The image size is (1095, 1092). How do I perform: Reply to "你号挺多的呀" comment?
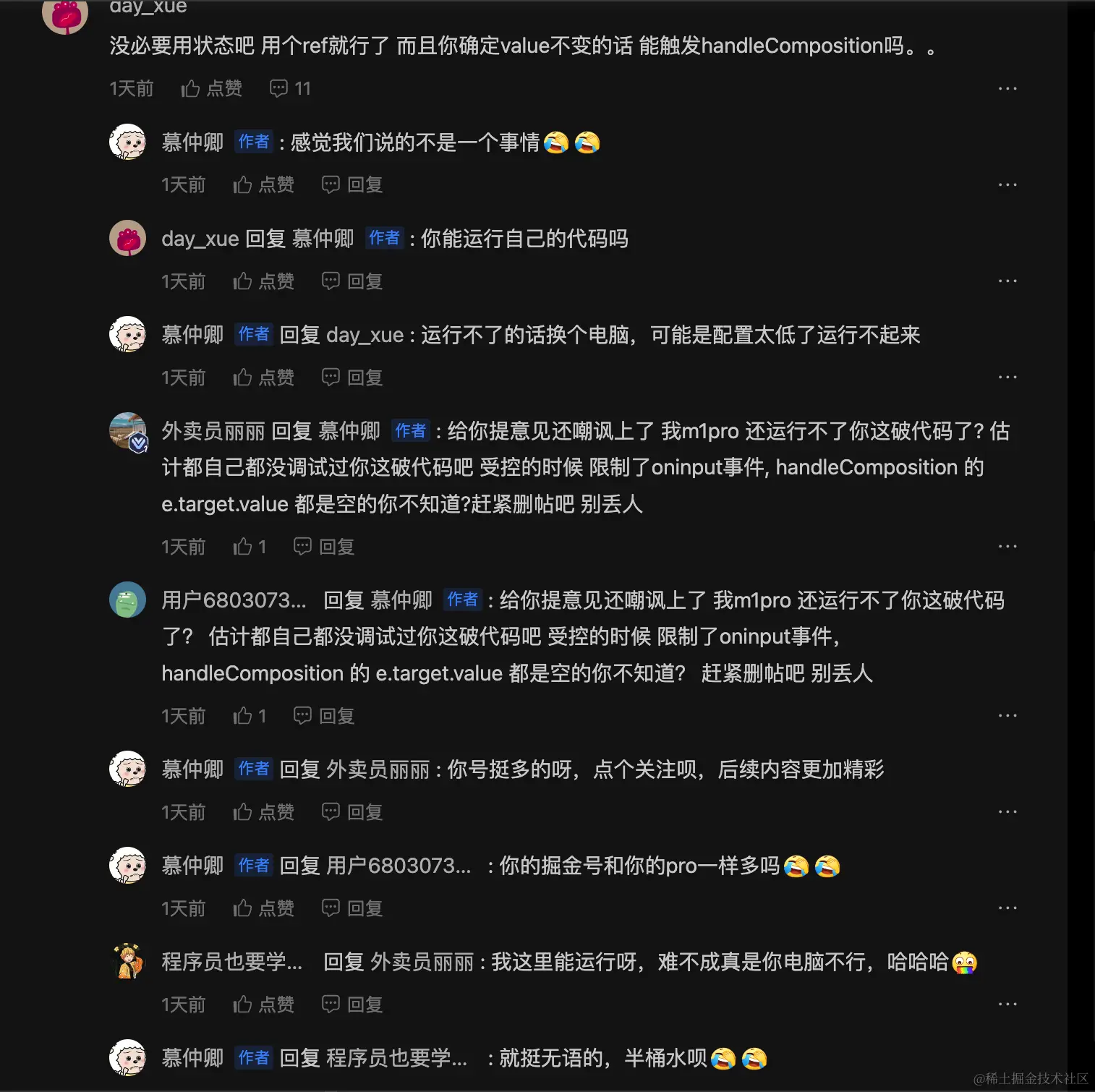click(352, 812)
